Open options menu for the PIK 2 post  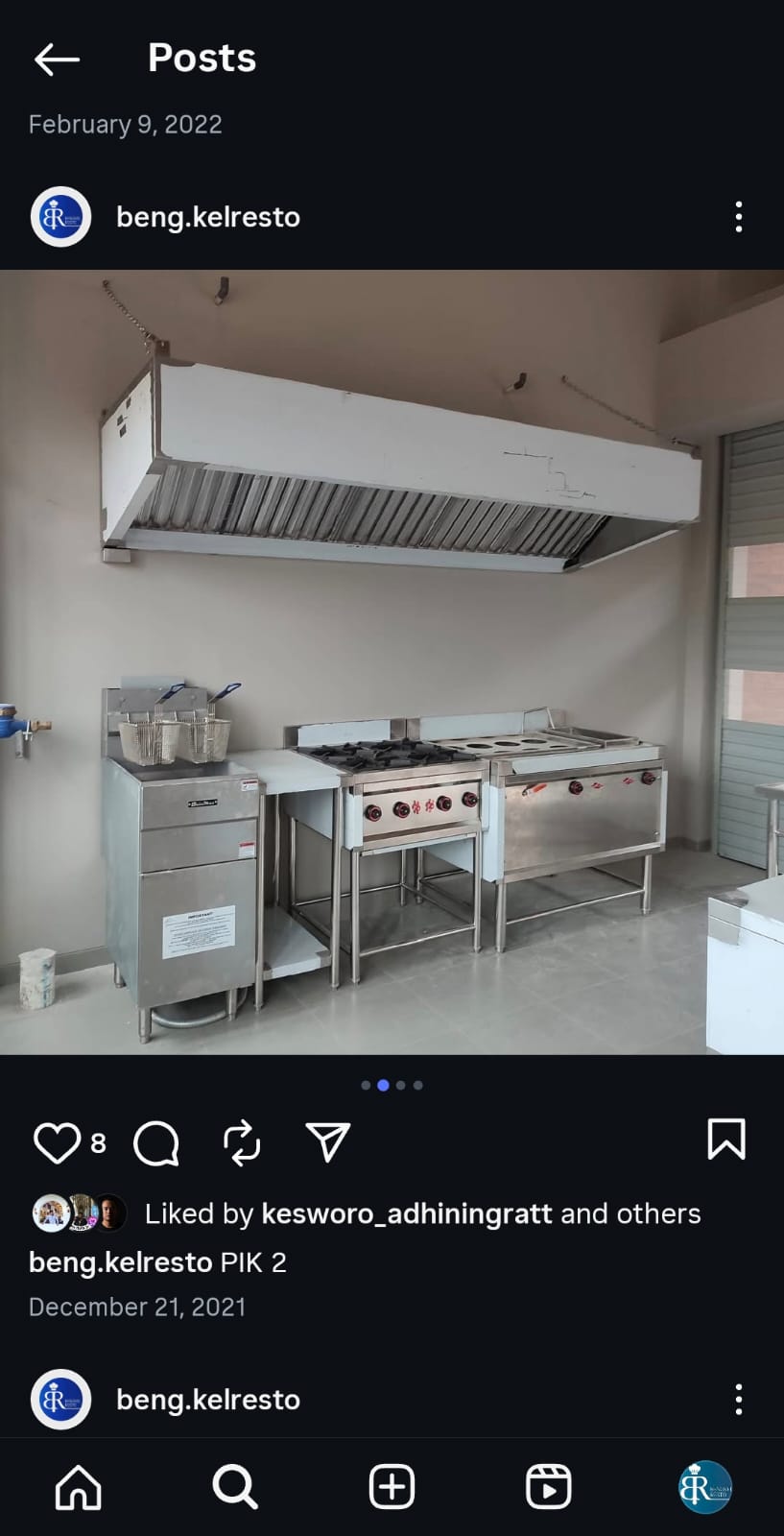click(738, 217)
